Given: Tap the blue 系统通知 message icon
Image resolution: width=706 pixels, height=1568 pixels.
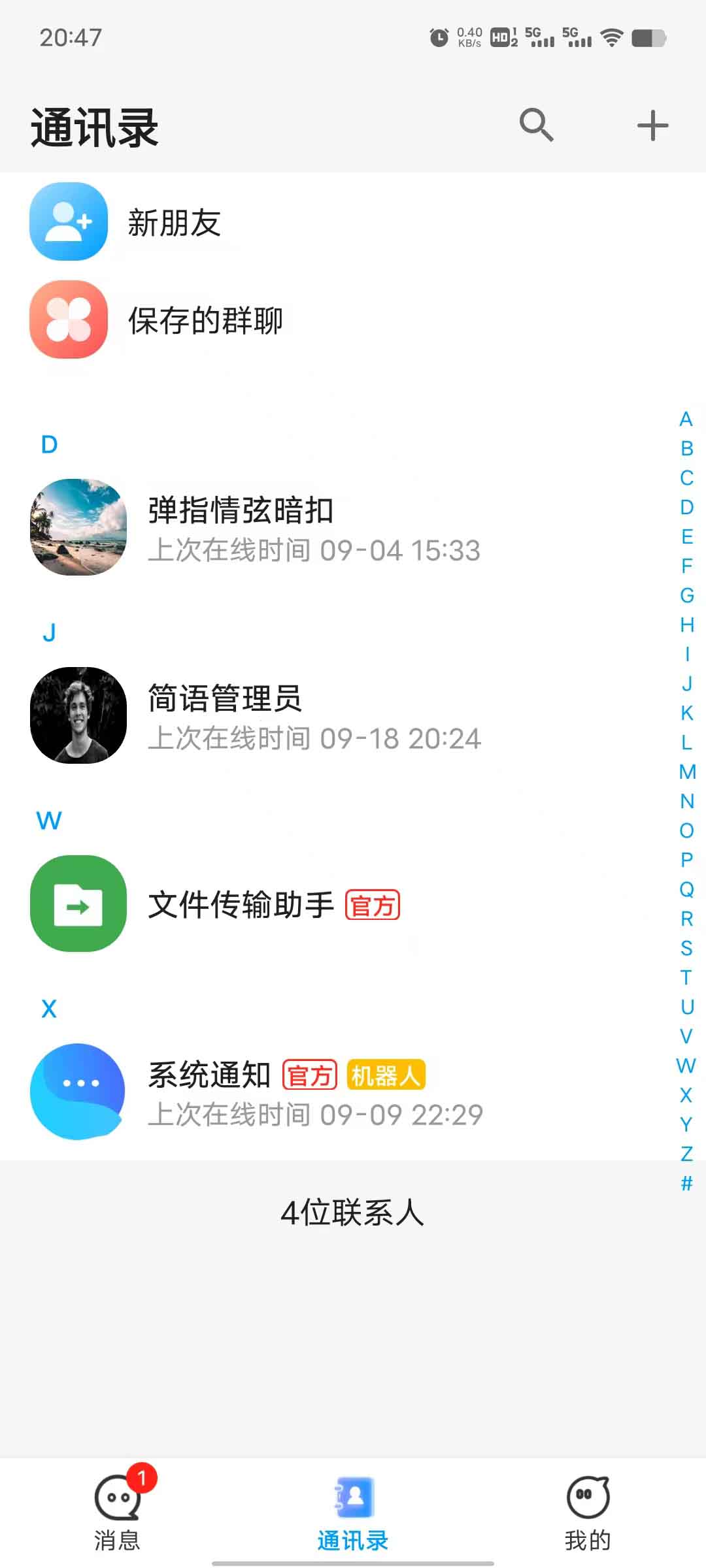Looking at the screenshot, I should coord(78,1090).
